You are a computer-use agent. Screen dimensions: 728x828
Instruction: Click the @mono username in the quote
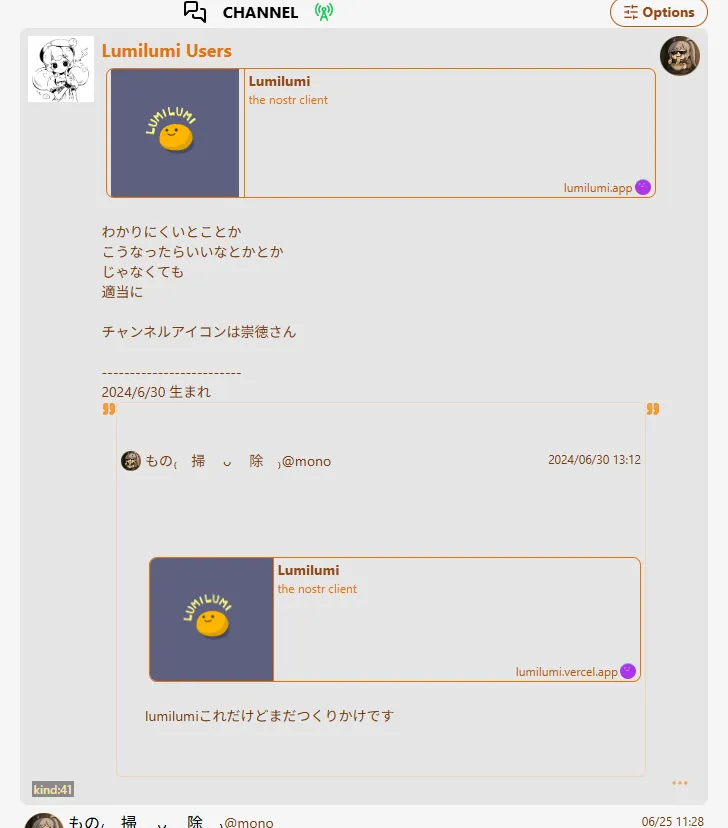(305, 461)
